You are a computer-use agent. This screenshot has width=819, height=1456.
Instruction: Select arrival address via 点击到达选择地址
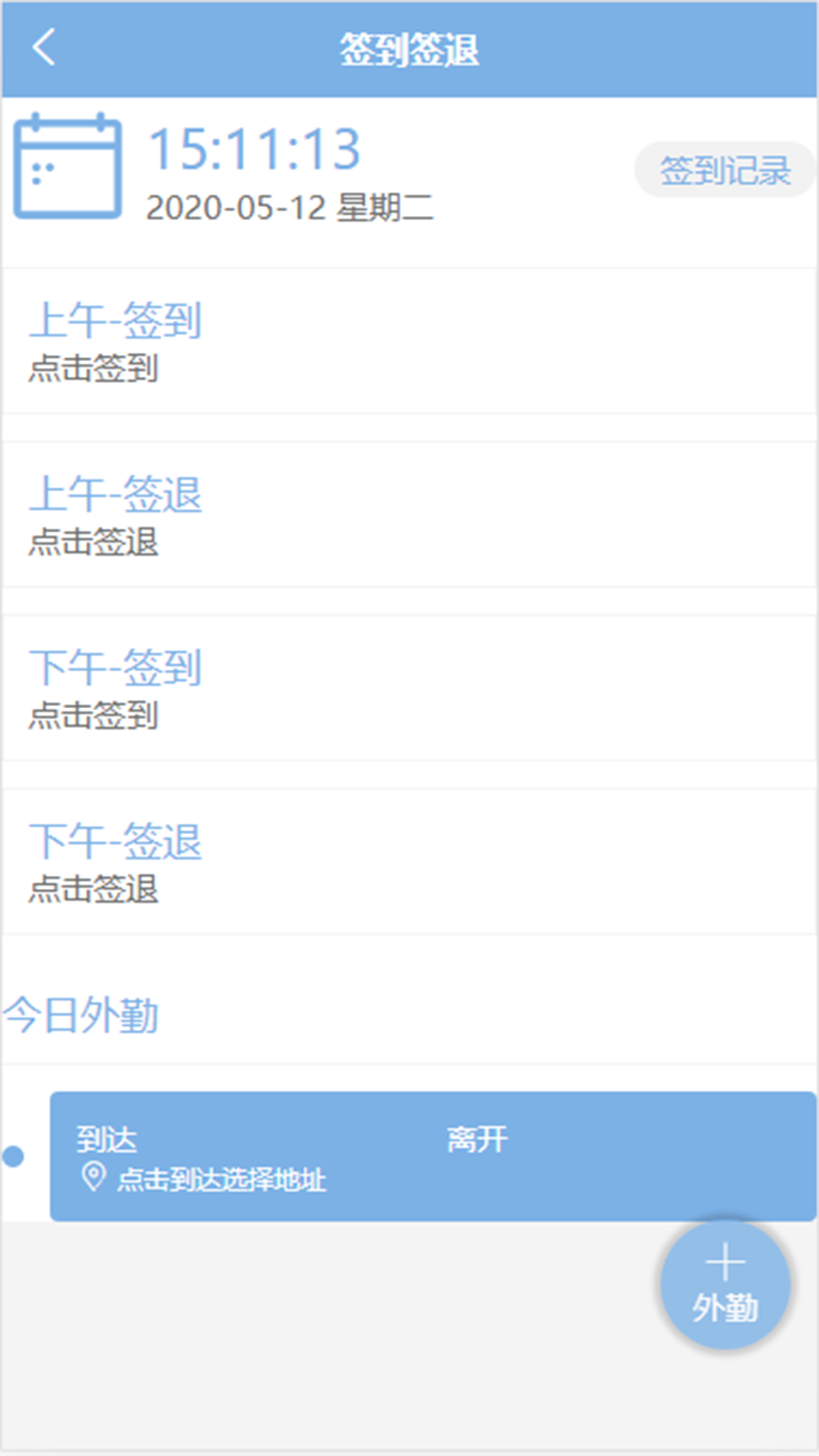[x=220, y=1179]
